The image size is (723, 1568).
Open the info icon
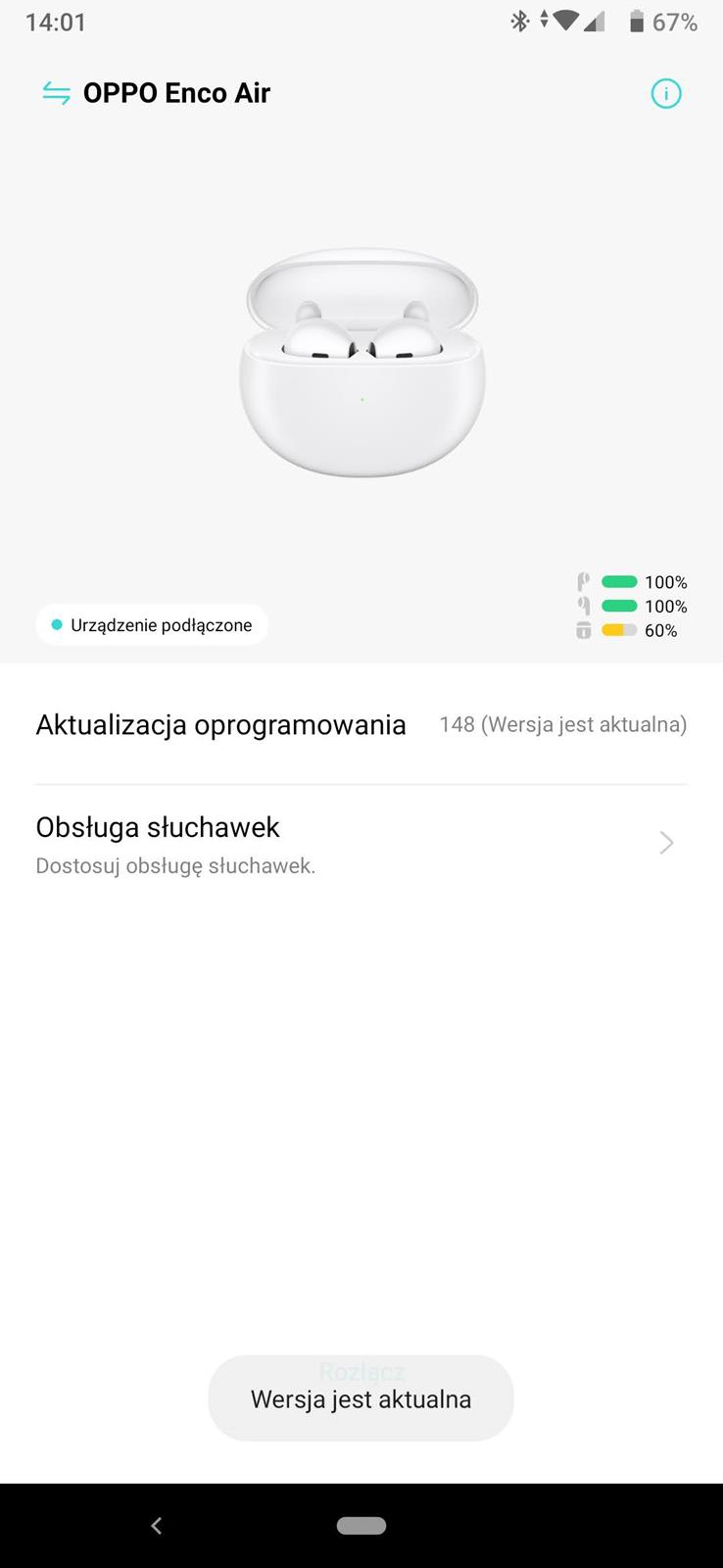pyautogui.click(x=666, y=94)
